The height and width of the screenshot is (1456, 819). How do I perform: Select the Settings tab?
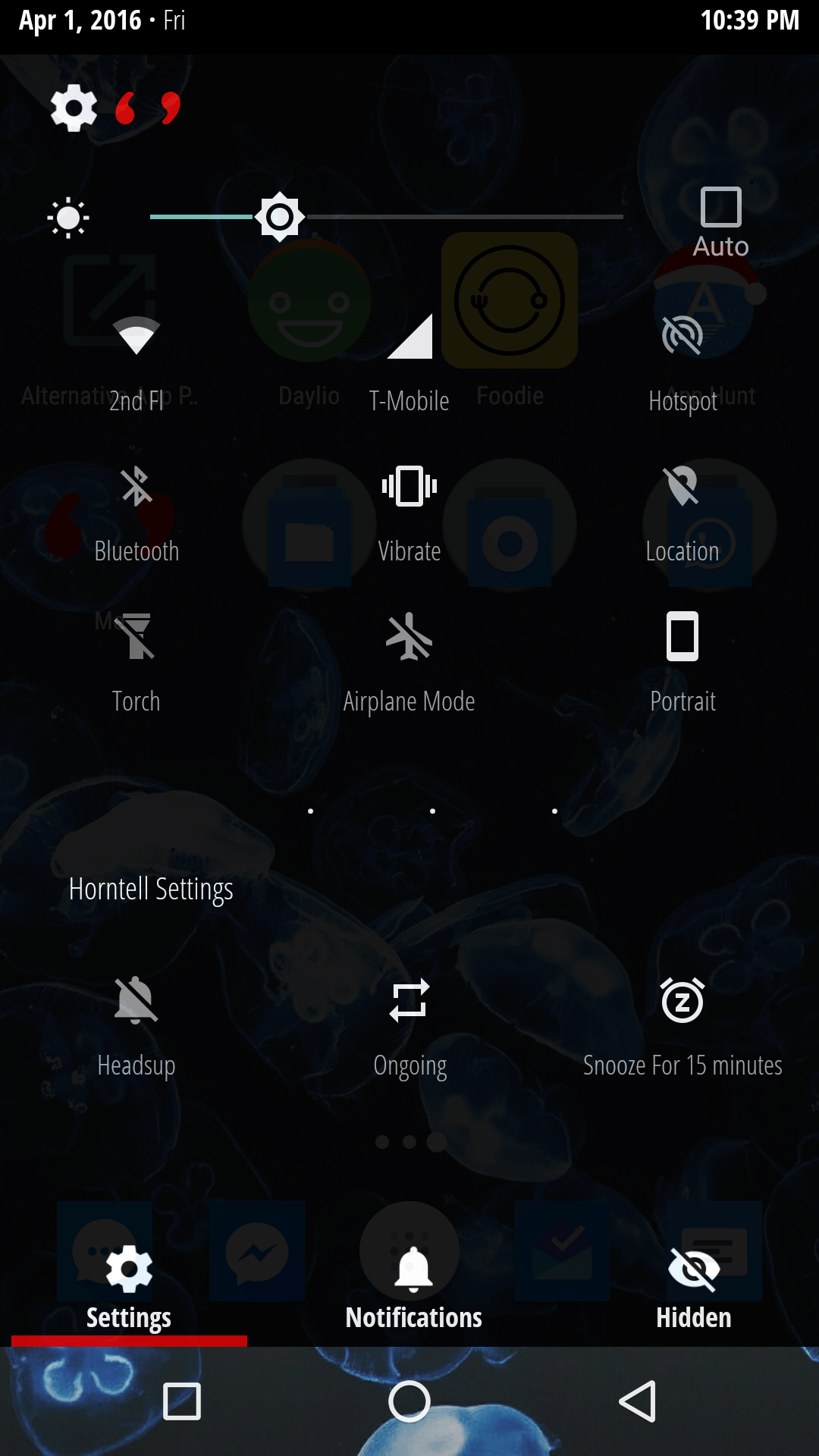pyautogui.click(x=129, y=1288)
